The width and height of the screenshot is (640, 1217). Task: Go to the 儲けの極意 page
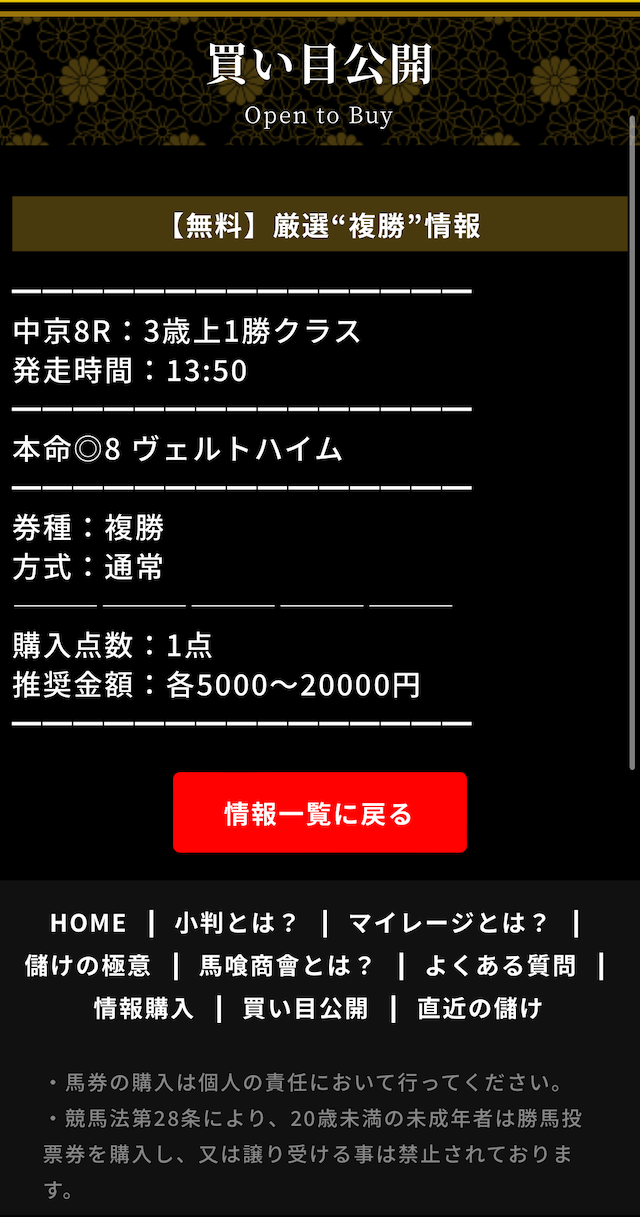coord(88,965)
